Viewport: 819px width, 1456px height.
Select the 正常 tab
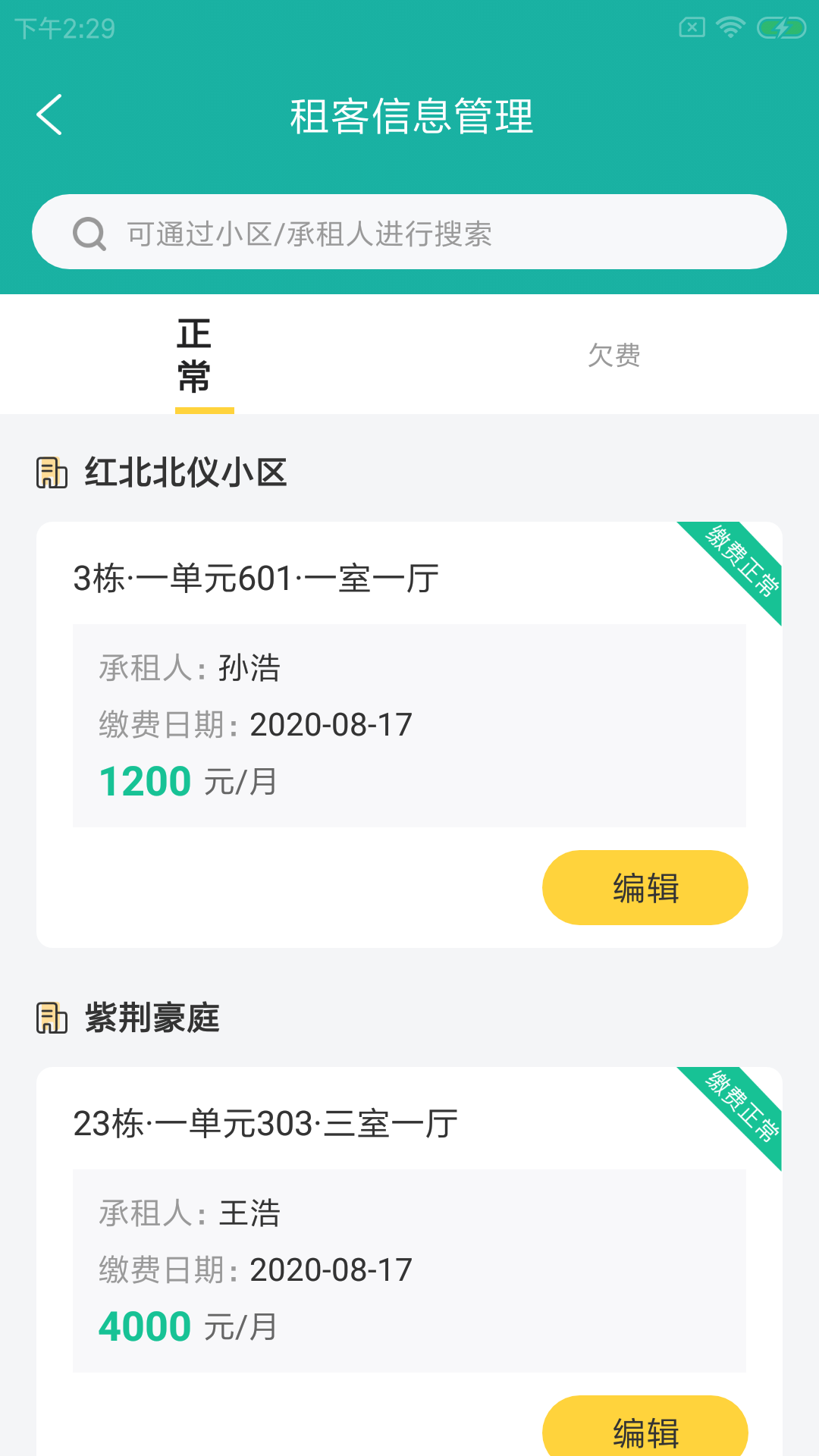pyautogui.click(x=194, y=355)
